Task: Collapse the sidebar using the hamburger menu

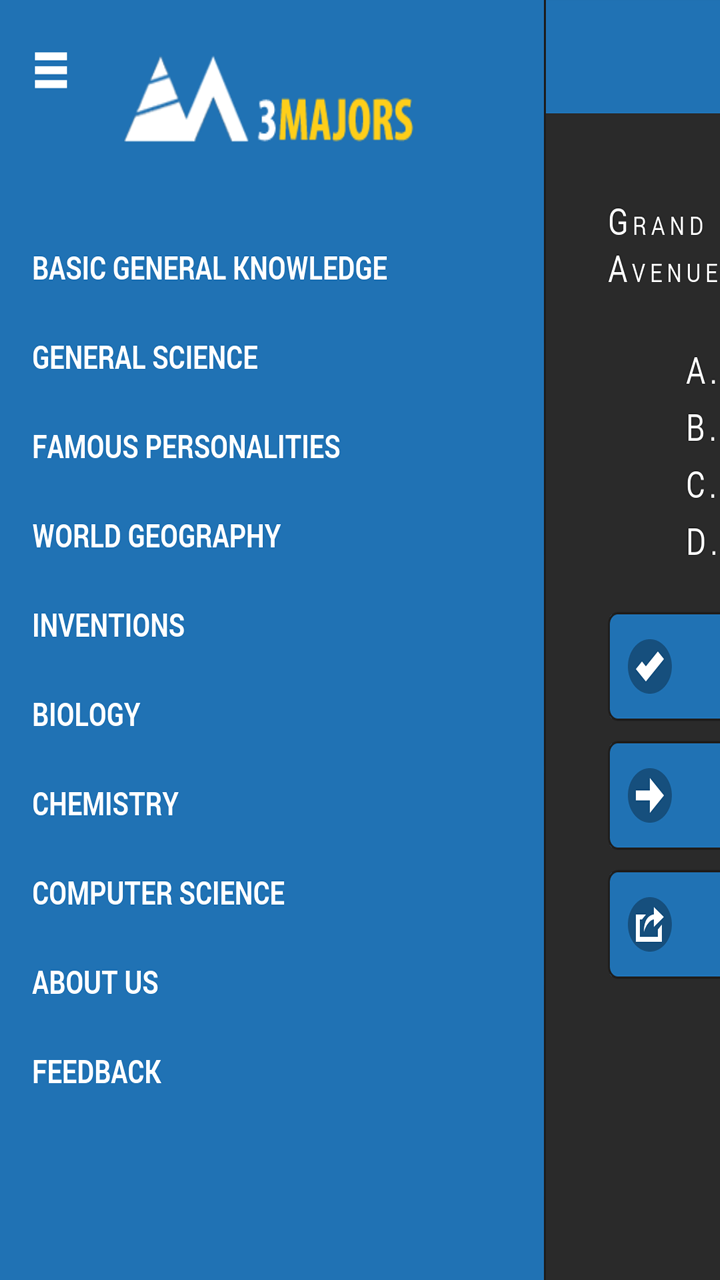Action: pyautogui.click(x=50, y=71)
